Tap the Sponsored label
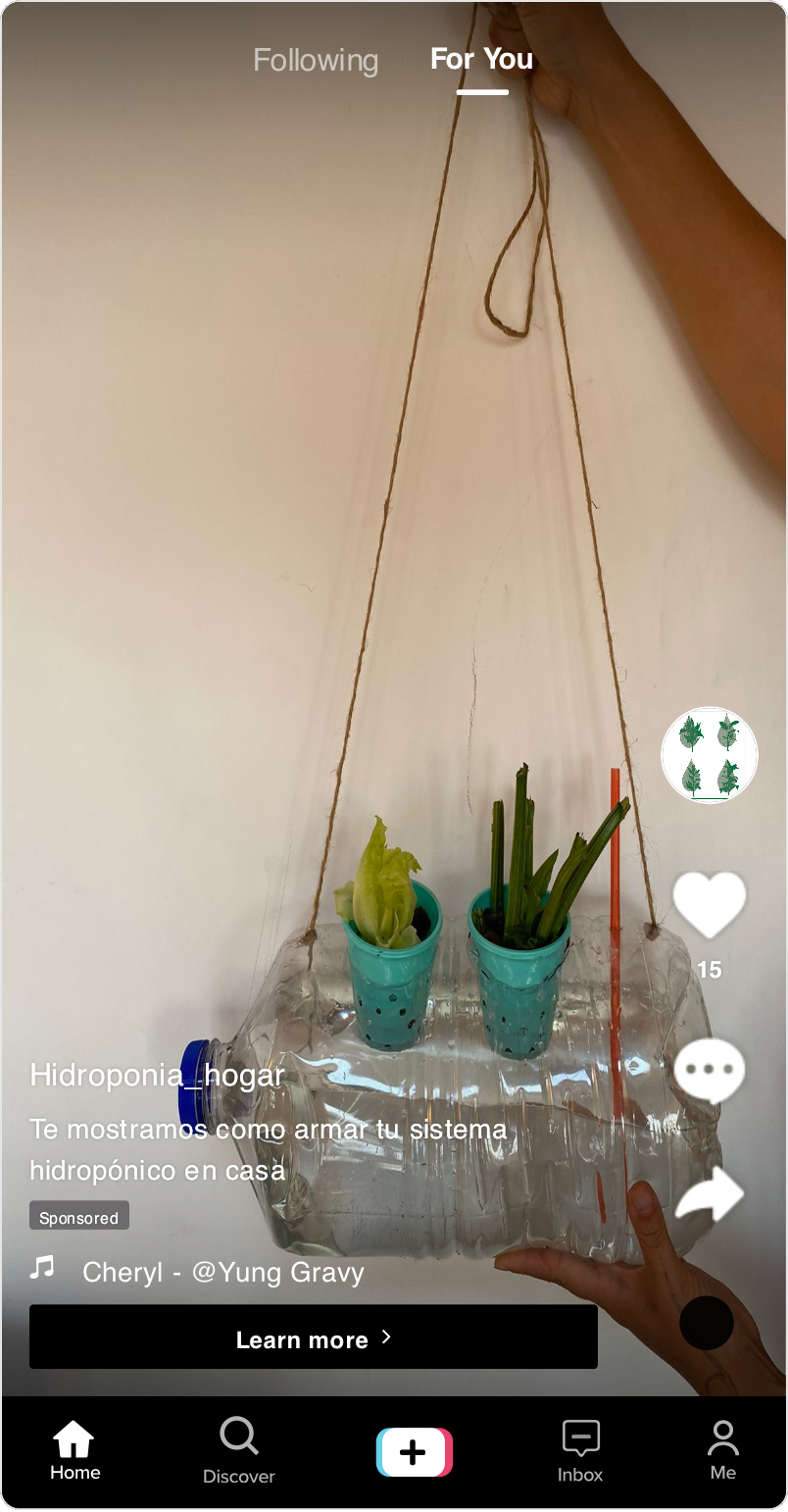This screenshot has width=788, height=1512. point(78,1216)
